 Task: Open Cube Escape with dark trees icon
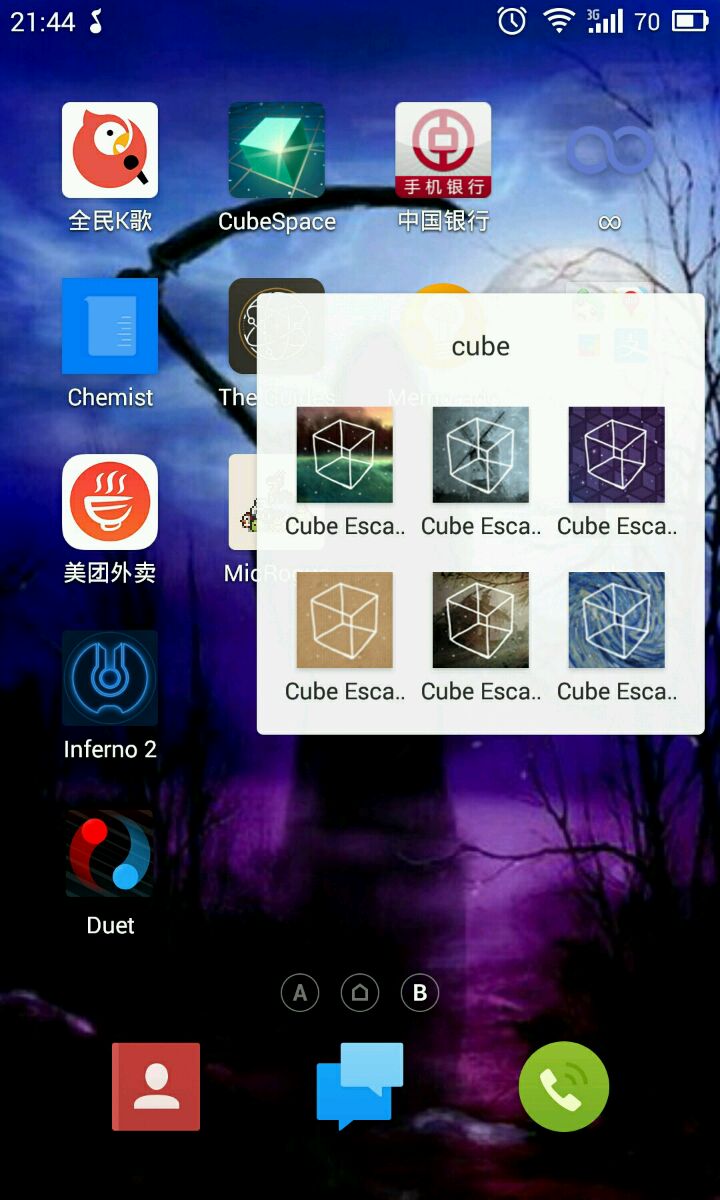[481, 620]
